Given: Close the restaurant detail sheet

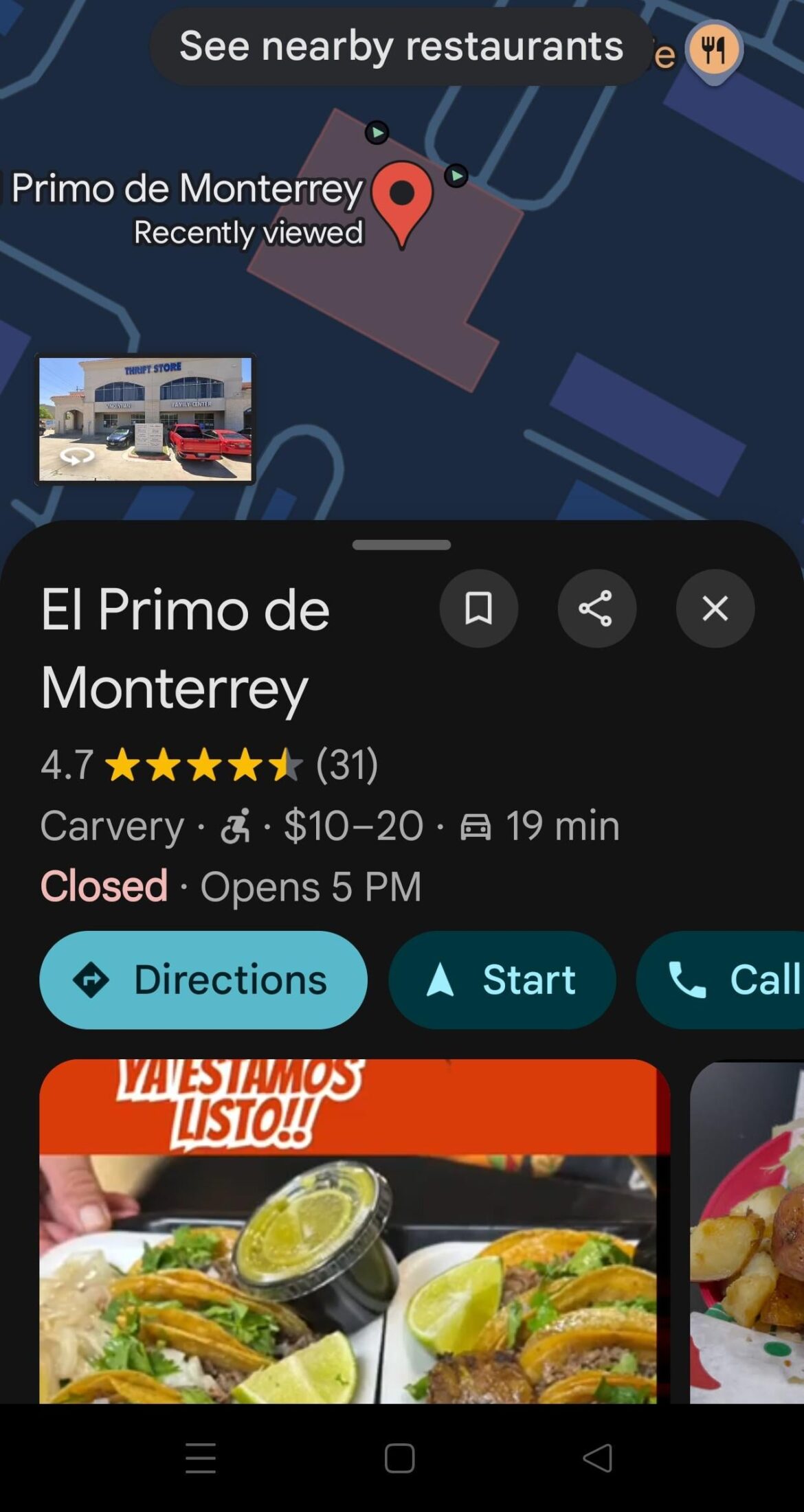Looking at the screenshot, I should pos(715,609).
